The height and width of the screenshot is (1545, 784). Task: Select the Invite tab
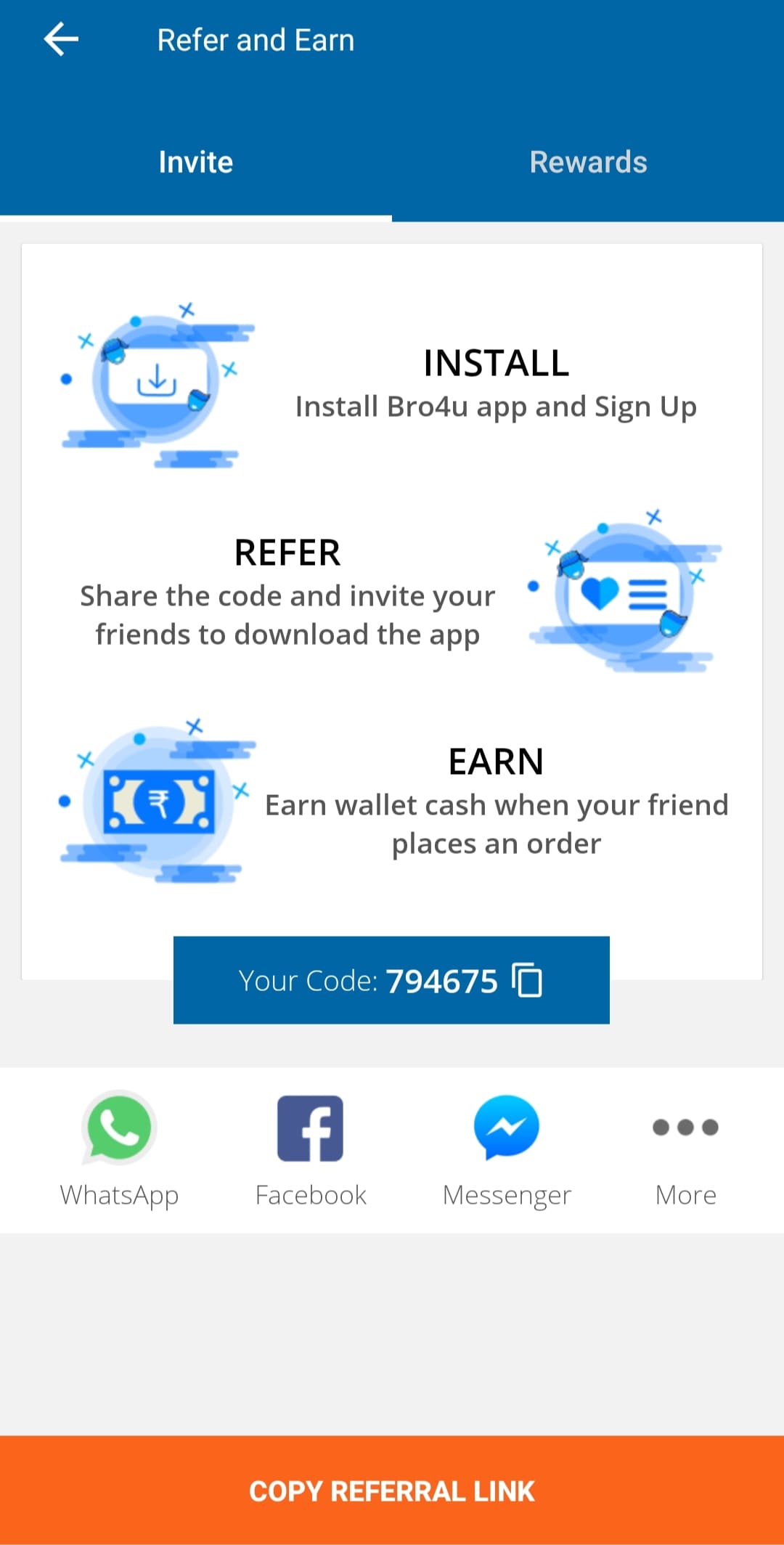pos(196,162)
